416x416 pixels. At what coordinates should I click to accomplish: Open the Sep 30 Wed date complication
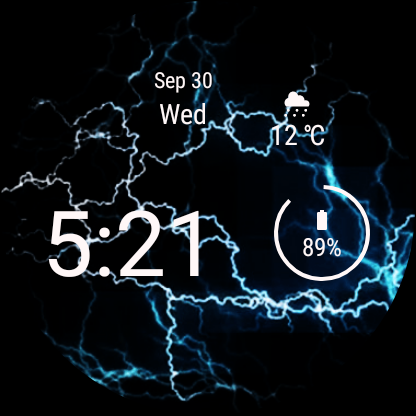[x=183, y=98]
